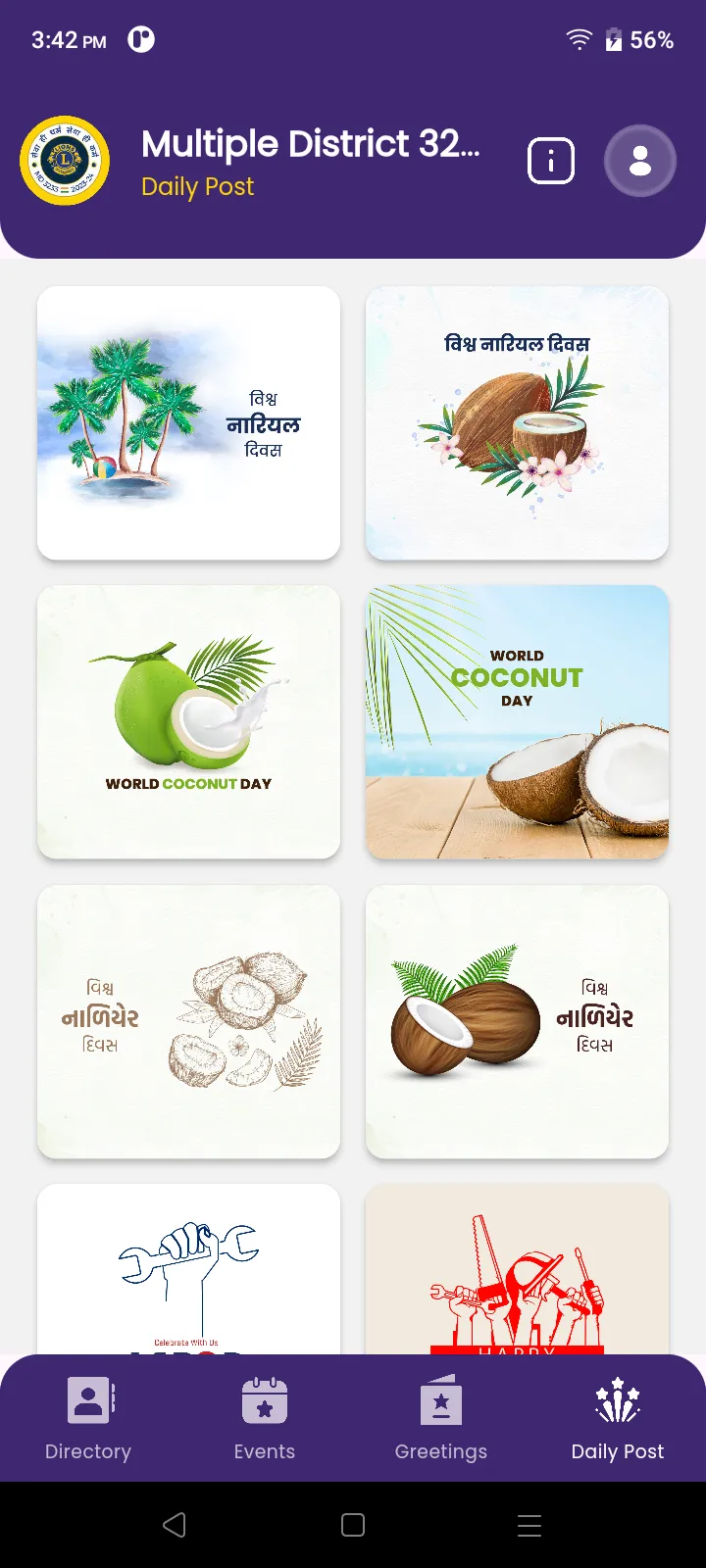Switch to the Directory tab
This screenshot has height=1568, width=706.
coord(88,1418)
